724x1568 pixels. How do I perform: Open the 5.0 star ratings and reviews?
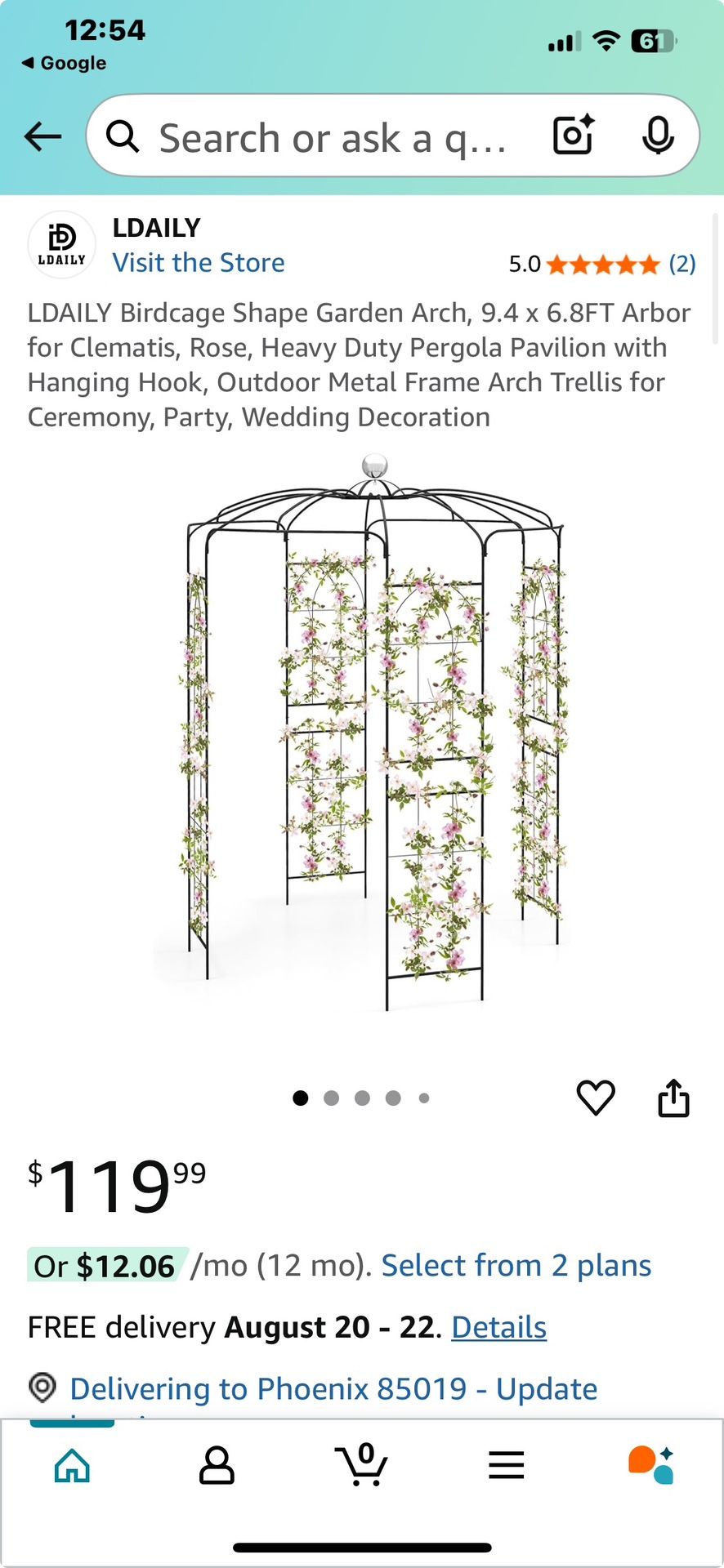tap(602, 265)
